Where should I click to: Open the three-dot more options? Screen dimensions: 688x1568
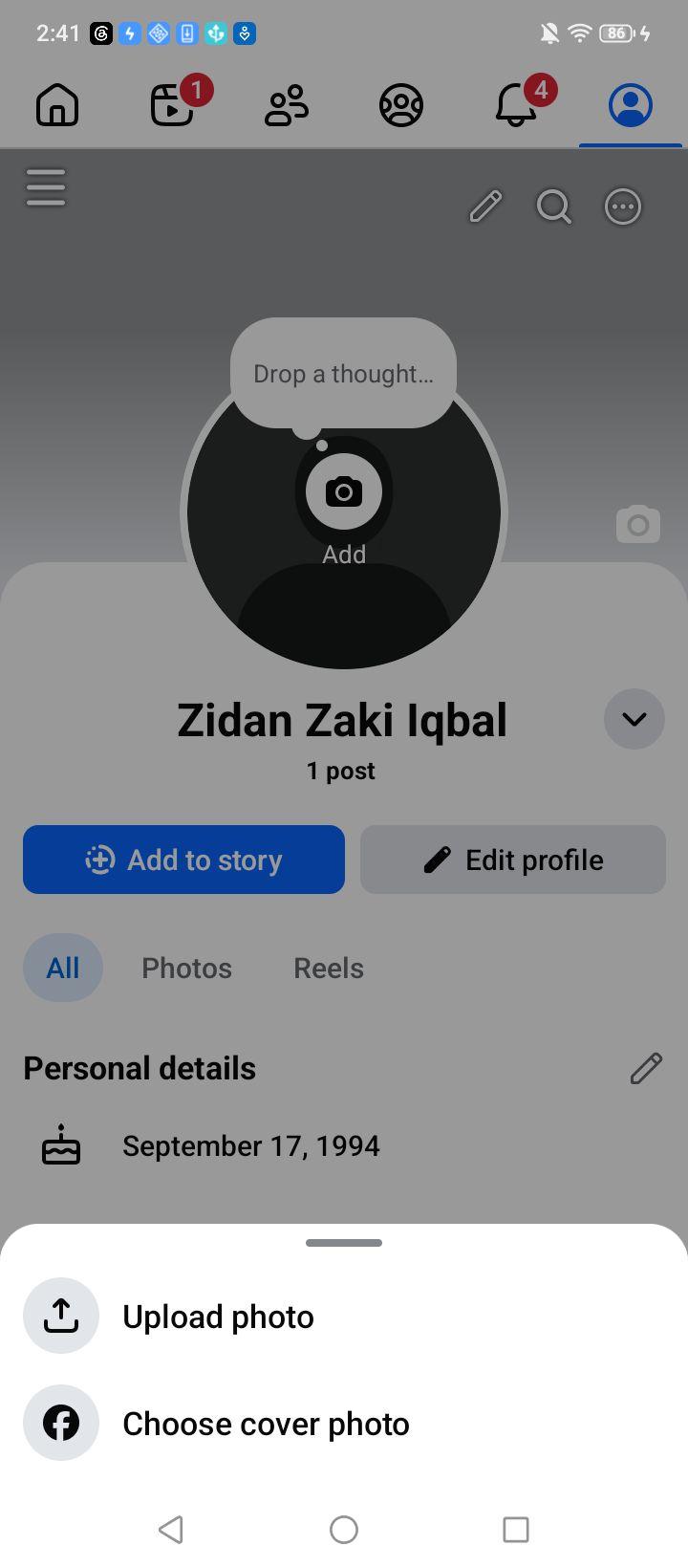tap(623, 207)
